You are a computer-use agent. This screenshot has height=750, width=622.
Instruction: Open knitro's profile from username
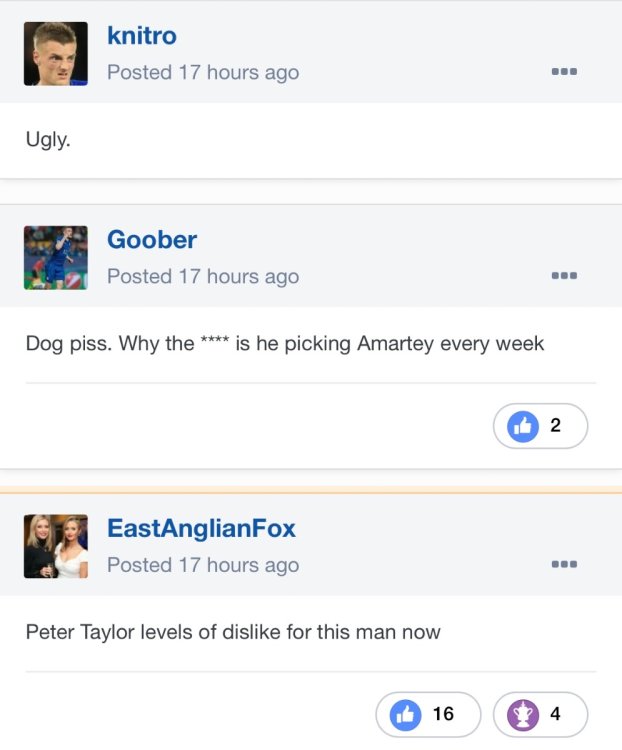142,36
